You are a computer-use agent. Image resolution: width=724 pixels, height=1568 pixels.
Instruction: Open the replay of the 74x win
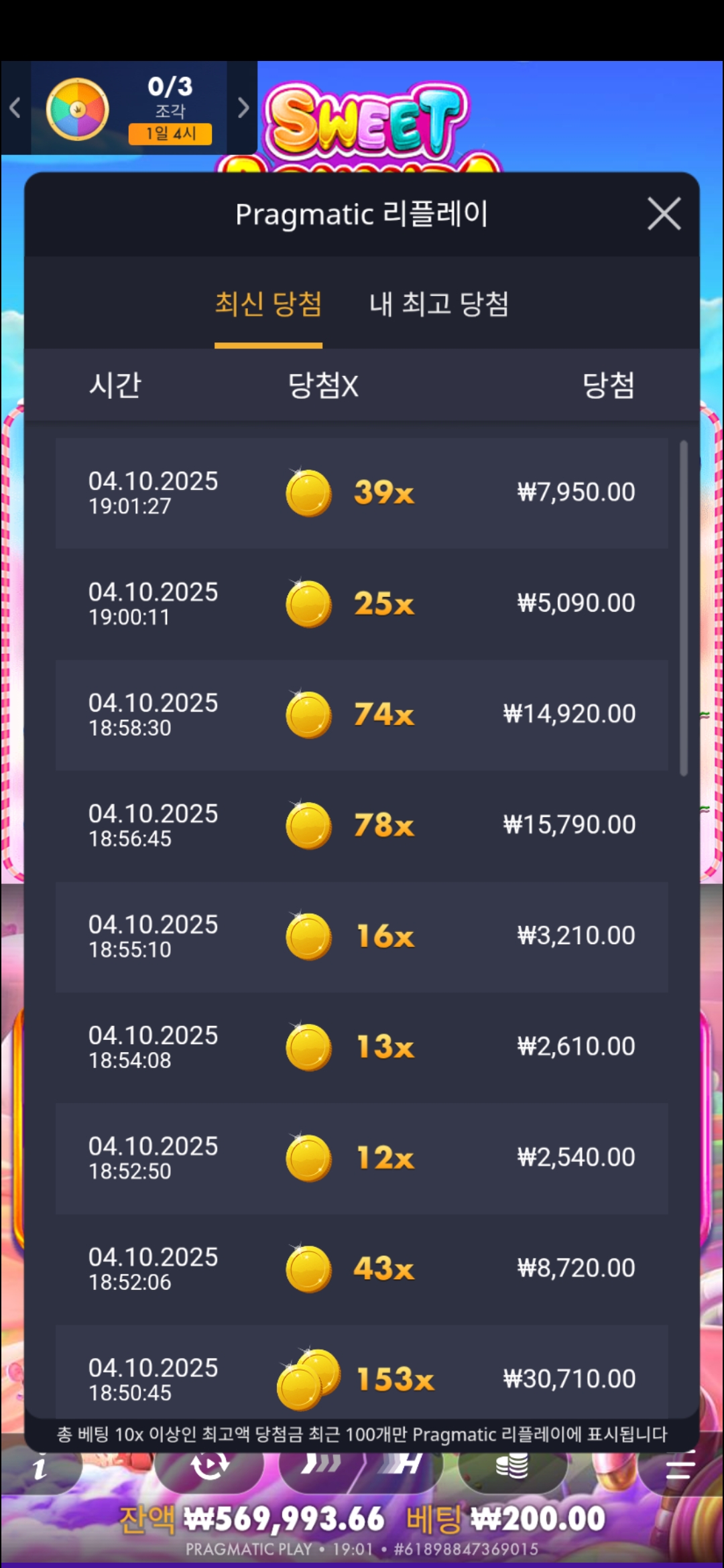pos(361,714)
